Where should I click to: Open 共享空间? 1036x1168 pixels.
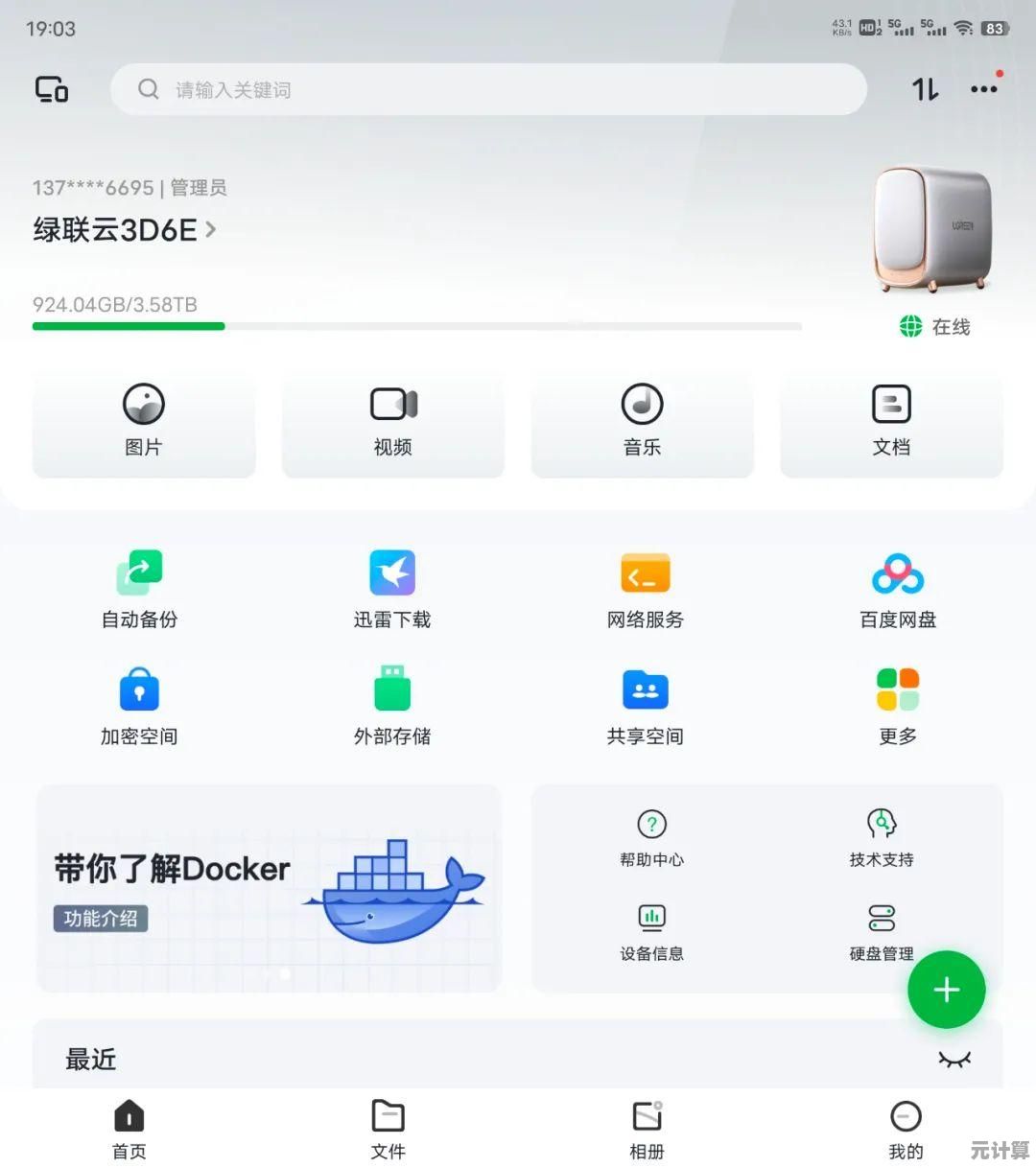tap(645, 706)
